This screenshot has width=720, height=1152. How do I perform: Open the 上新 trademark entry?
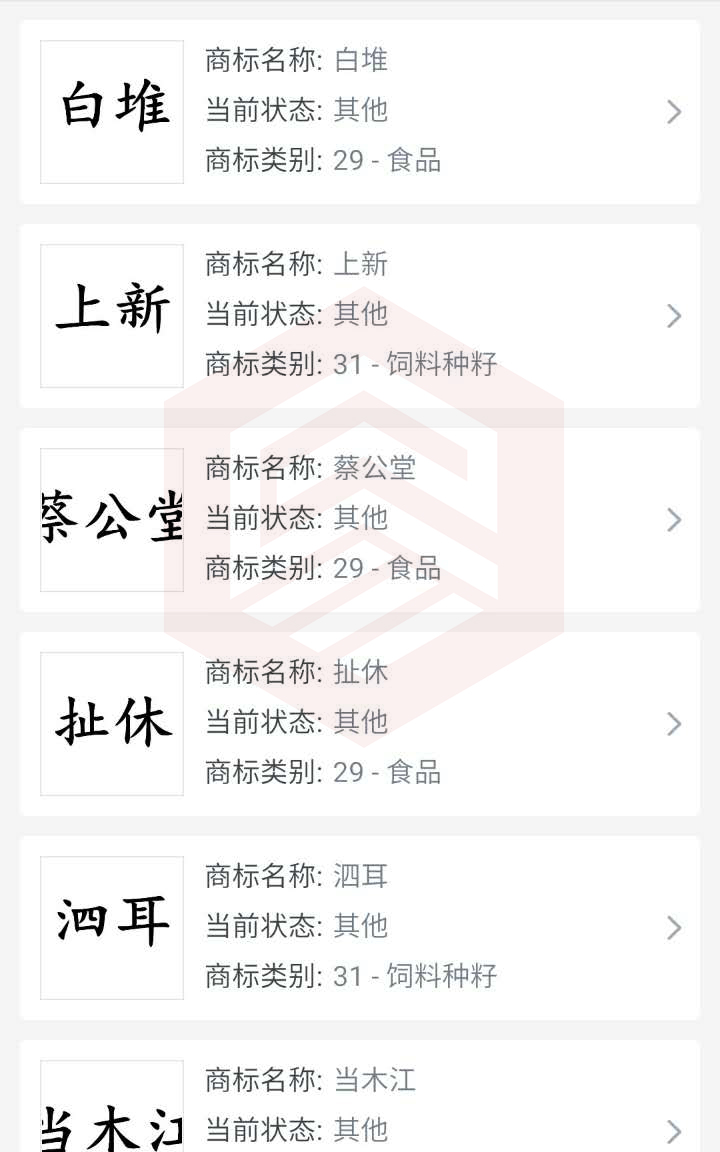360,316
